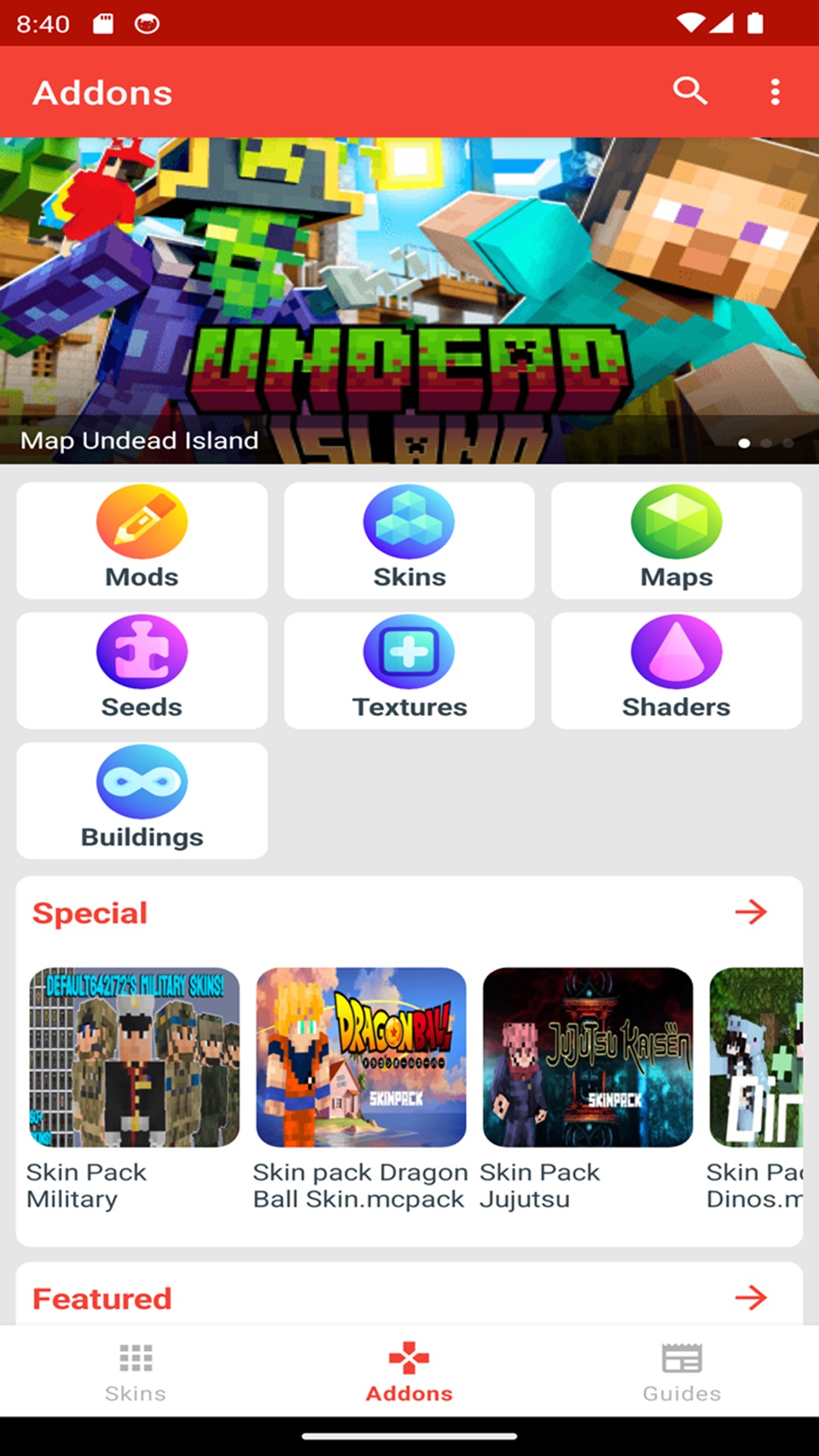819x1456 pixels.
Task: Open the Dragon Ball skin pack thumbnail
Action: [x=360, y=1058]
